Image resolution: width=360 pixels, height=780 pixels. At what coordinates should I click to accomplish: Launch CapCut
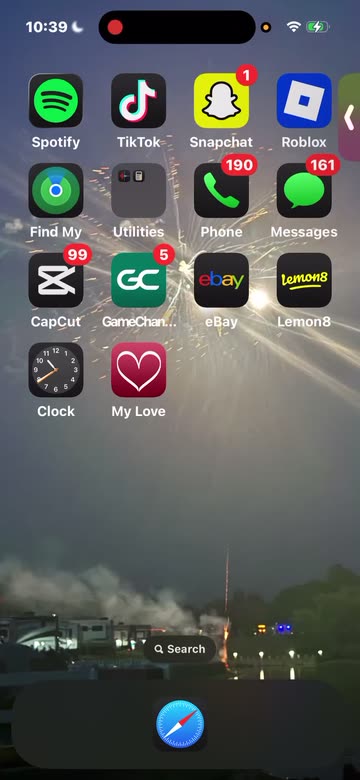(x=56, y=280)
